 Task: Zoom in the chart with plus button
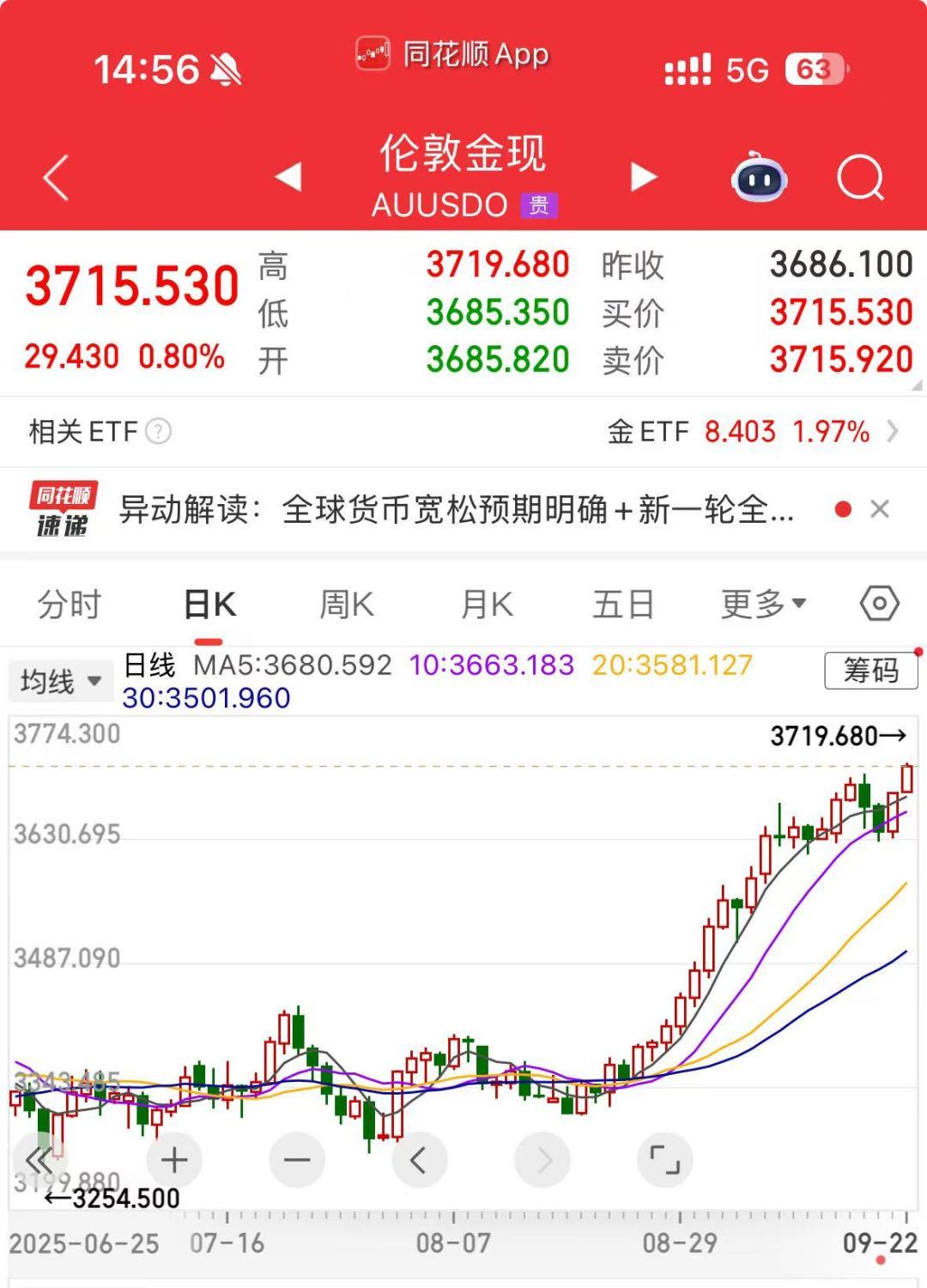[x=174, y=1160]
